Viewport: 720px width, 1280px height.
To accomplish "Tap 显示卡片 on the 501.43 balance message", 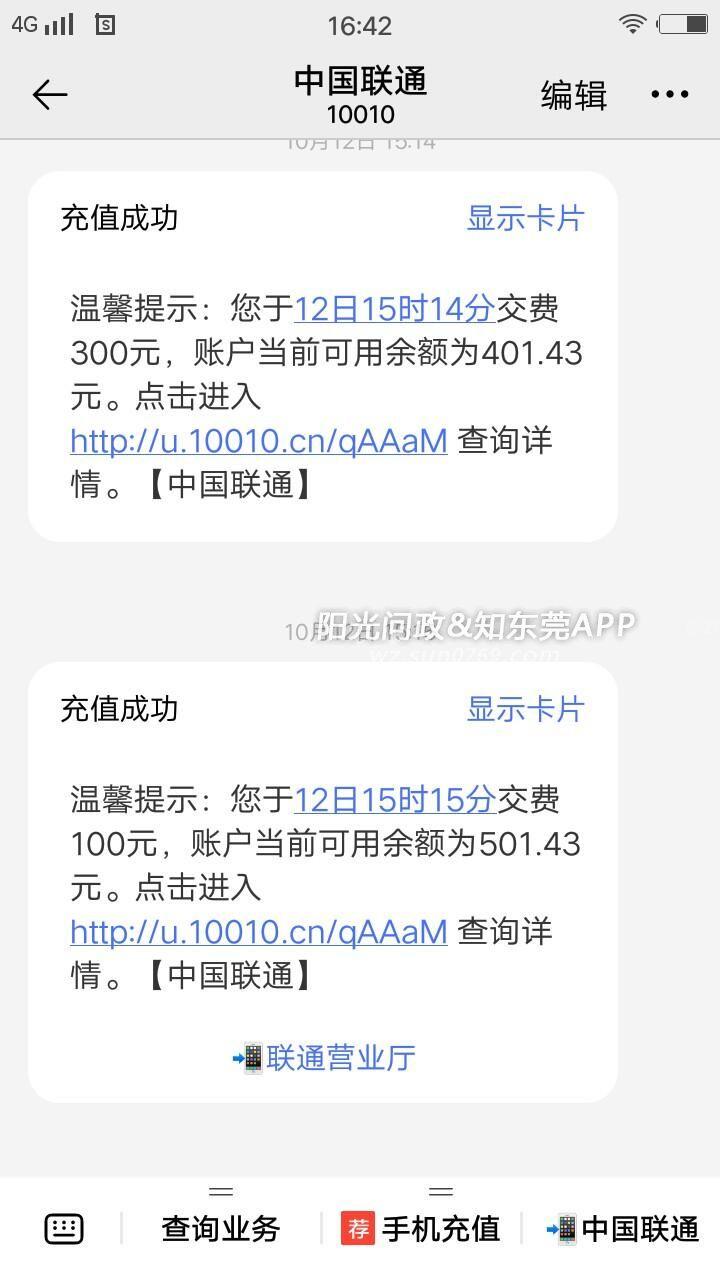I will point(525,709).
